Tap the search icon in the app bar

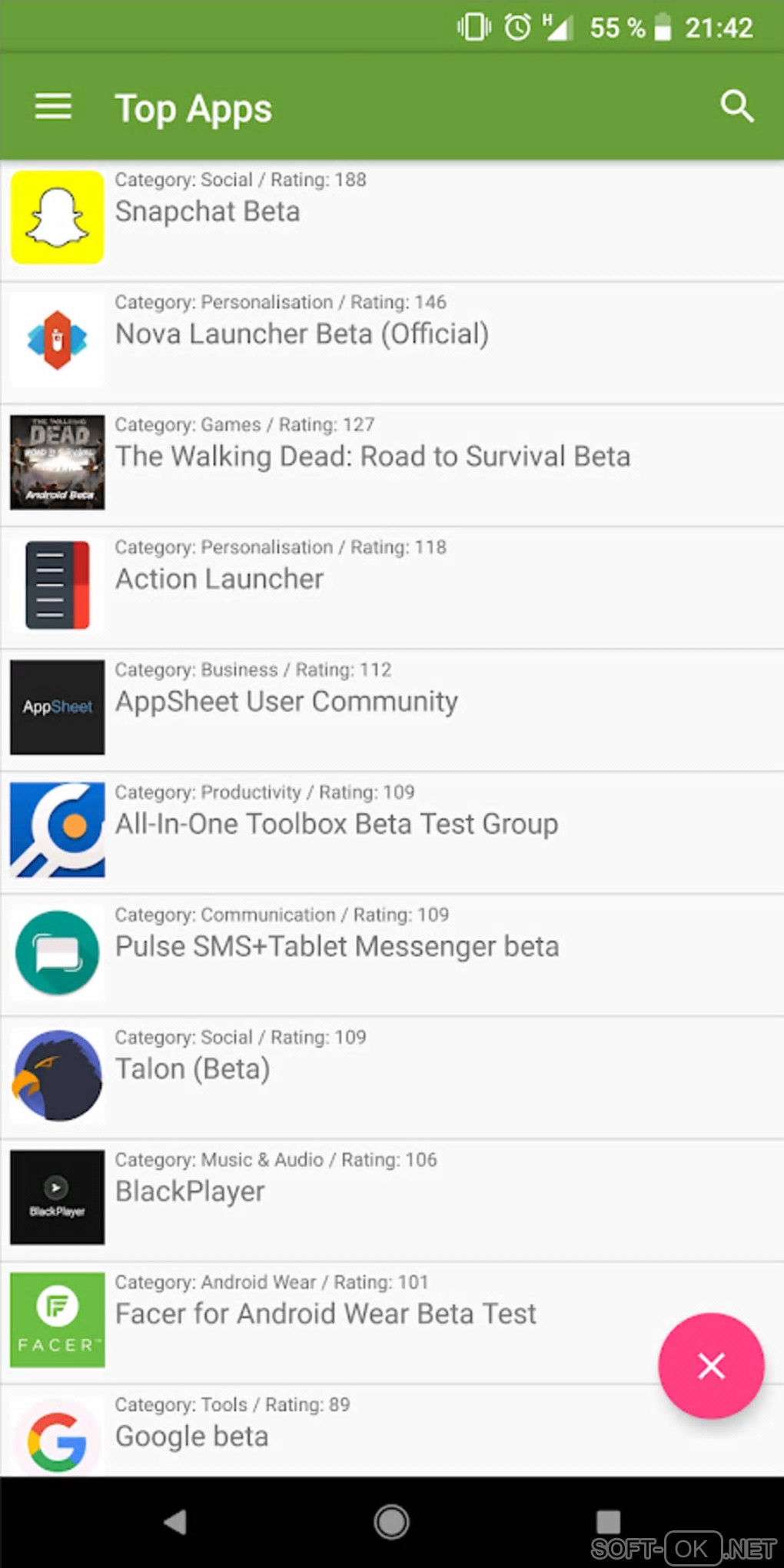point(736,107)
